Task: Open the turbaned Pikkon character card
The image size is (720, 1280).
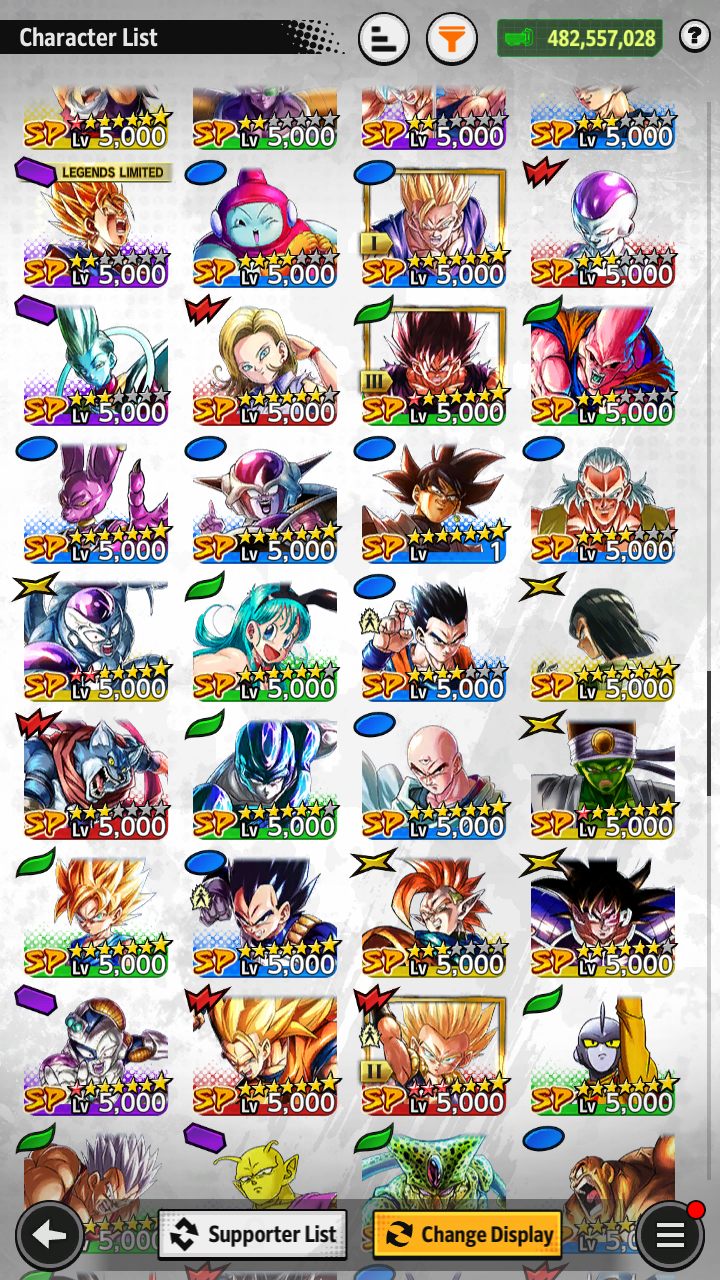Action: click(603, 777)
